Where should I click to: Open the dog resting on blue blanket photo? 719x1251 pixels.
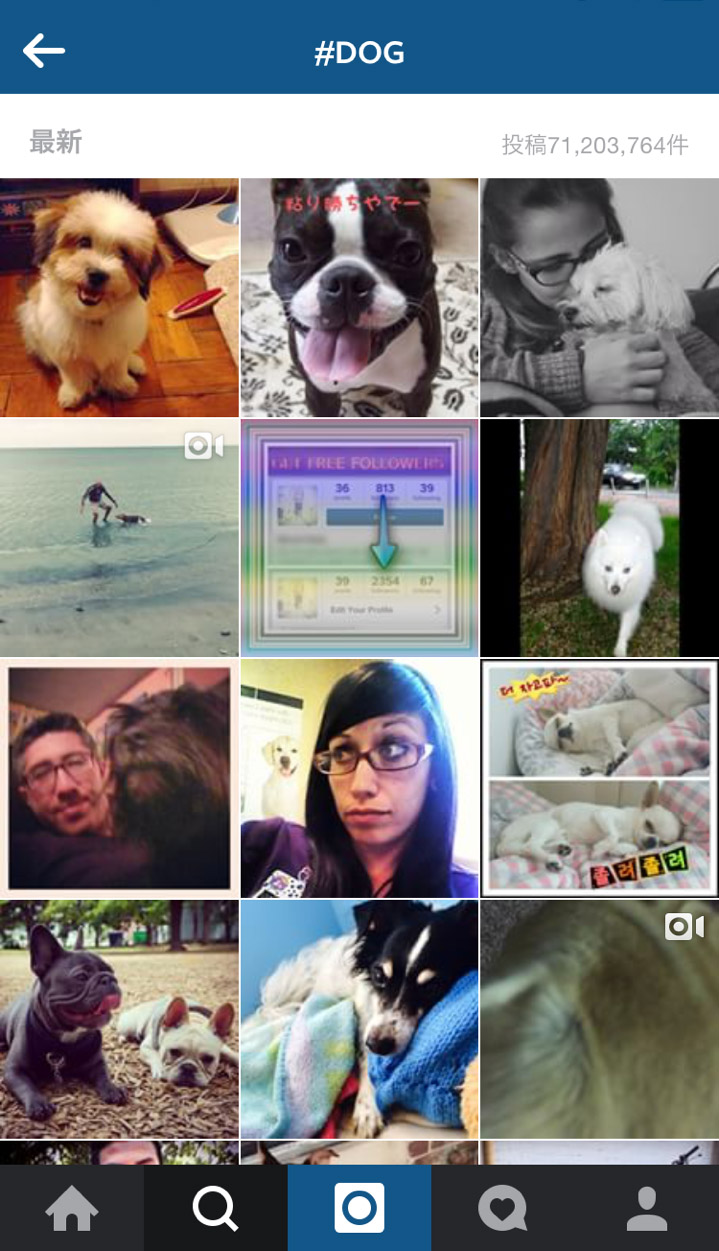pos(359,1018)
